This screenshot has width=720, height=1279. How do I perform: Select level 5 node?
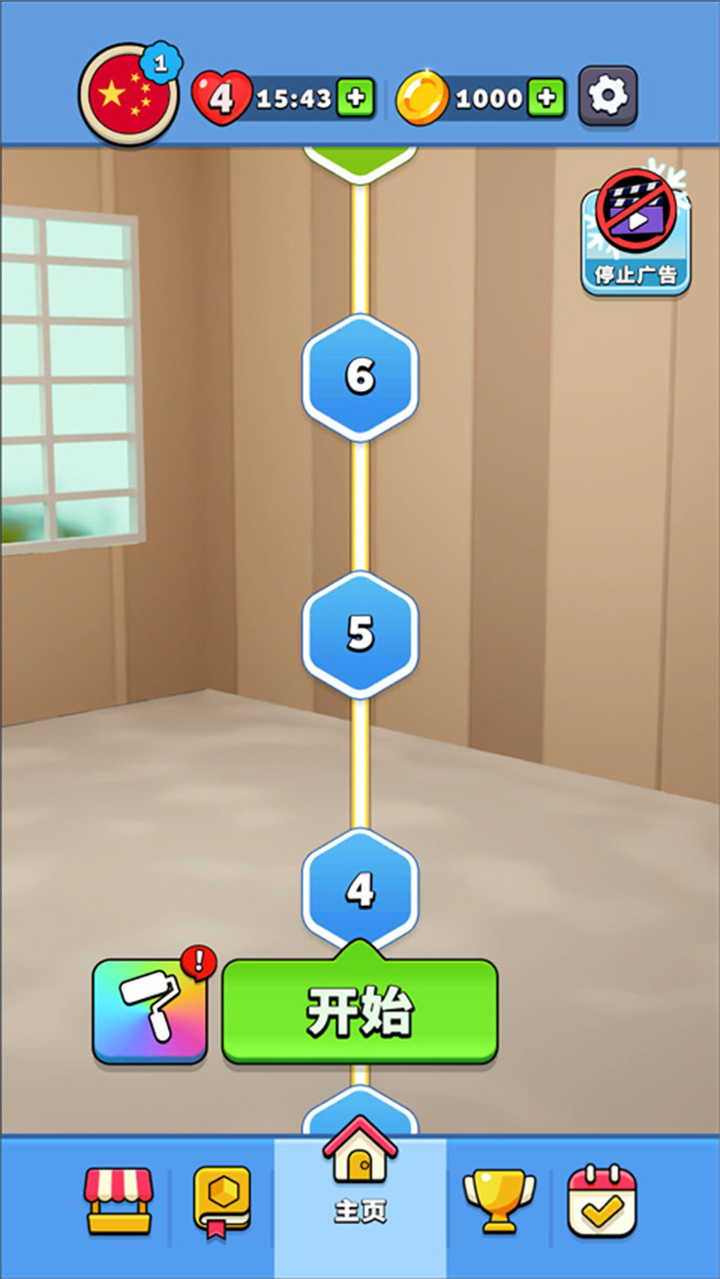pyautogui.click(x=360, y=633)
